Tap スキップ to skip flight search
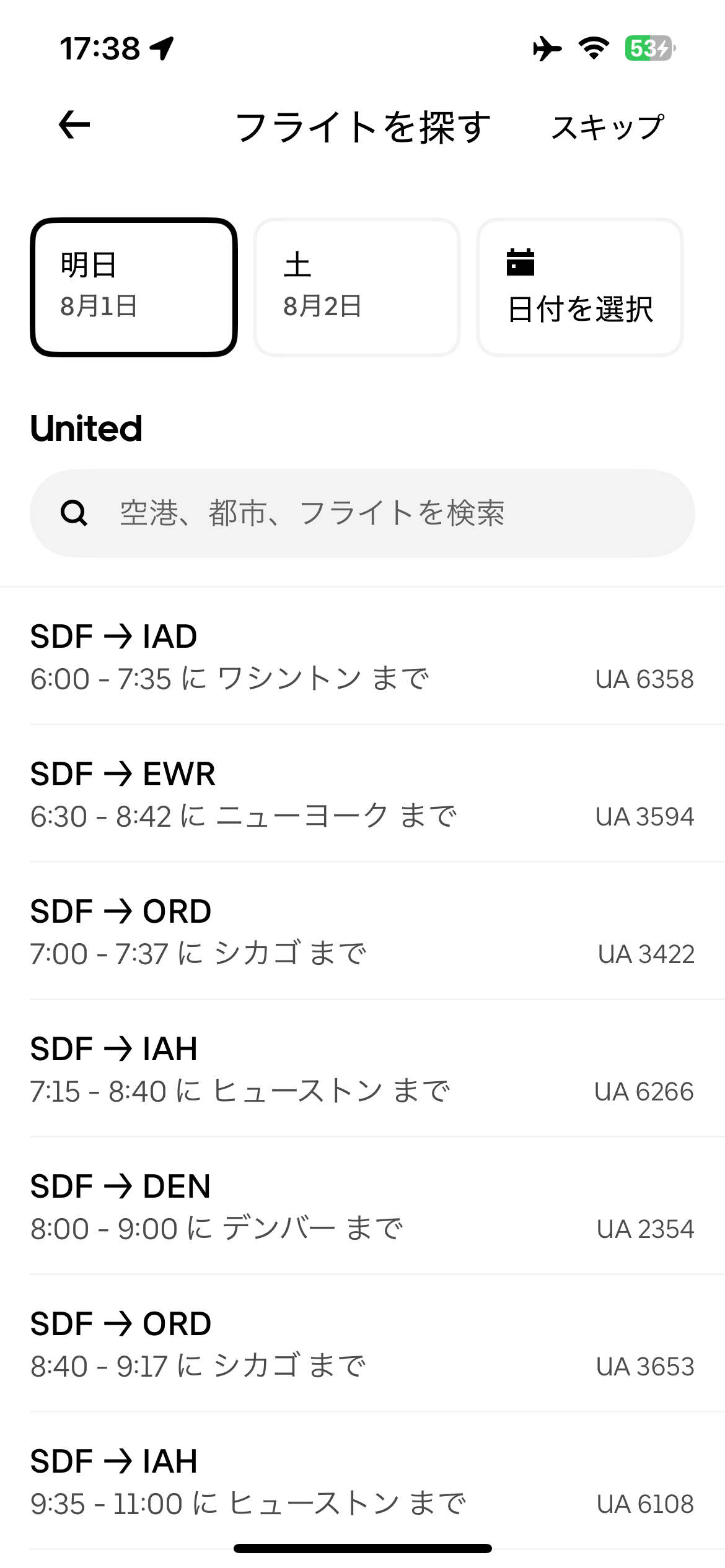 (608, 127)
